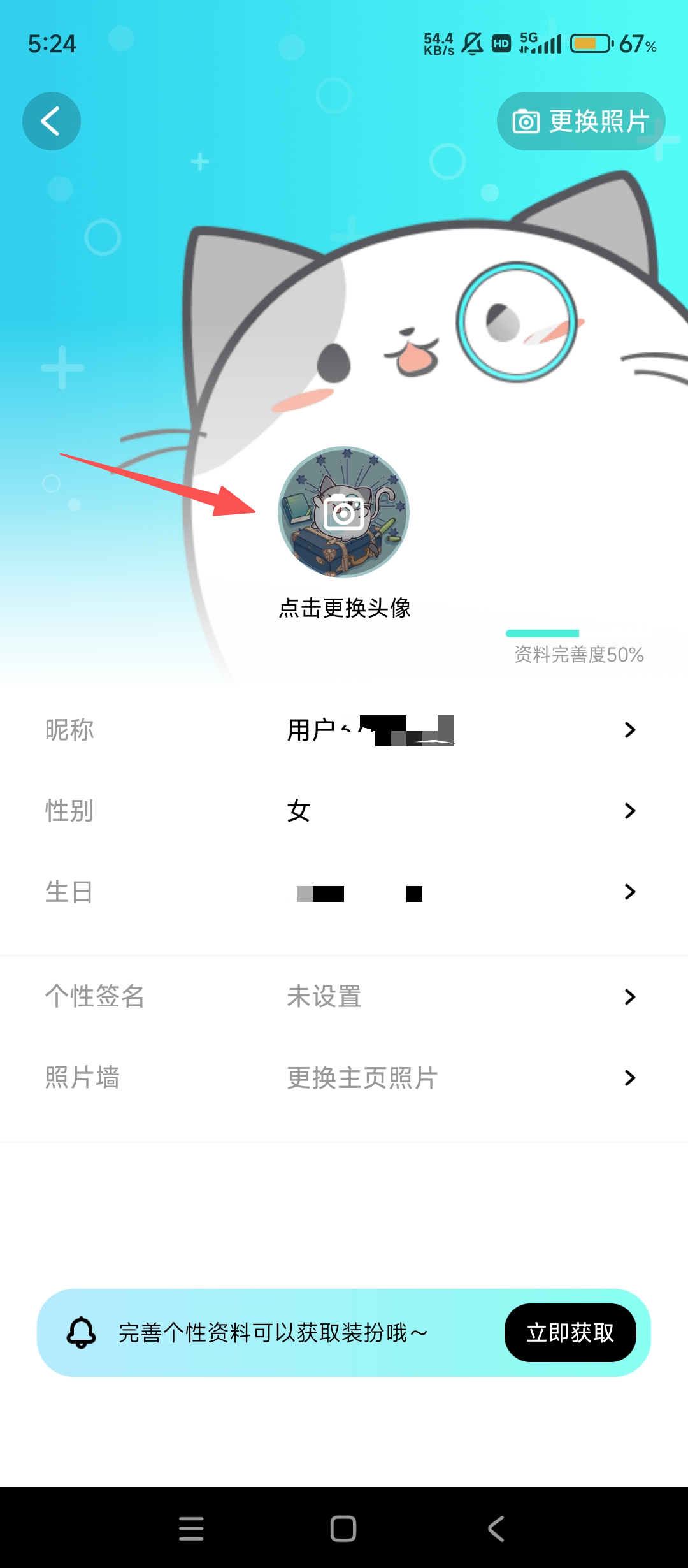Go to the system home screen
This screenshot has width=688, height=1568.
(343, 1528)
